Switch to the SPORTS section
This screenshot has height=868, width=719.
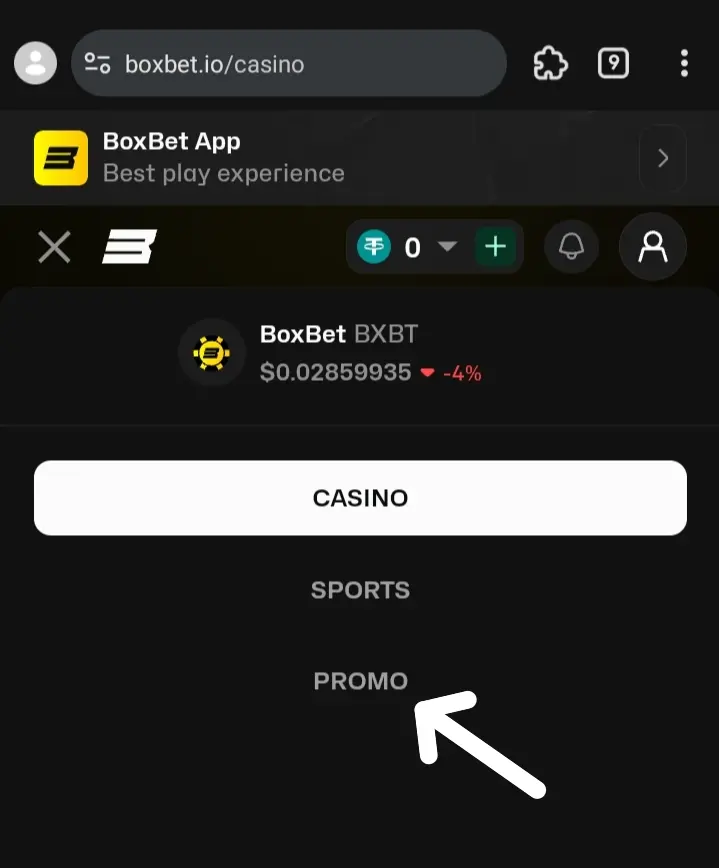click(x=360, y=590)
